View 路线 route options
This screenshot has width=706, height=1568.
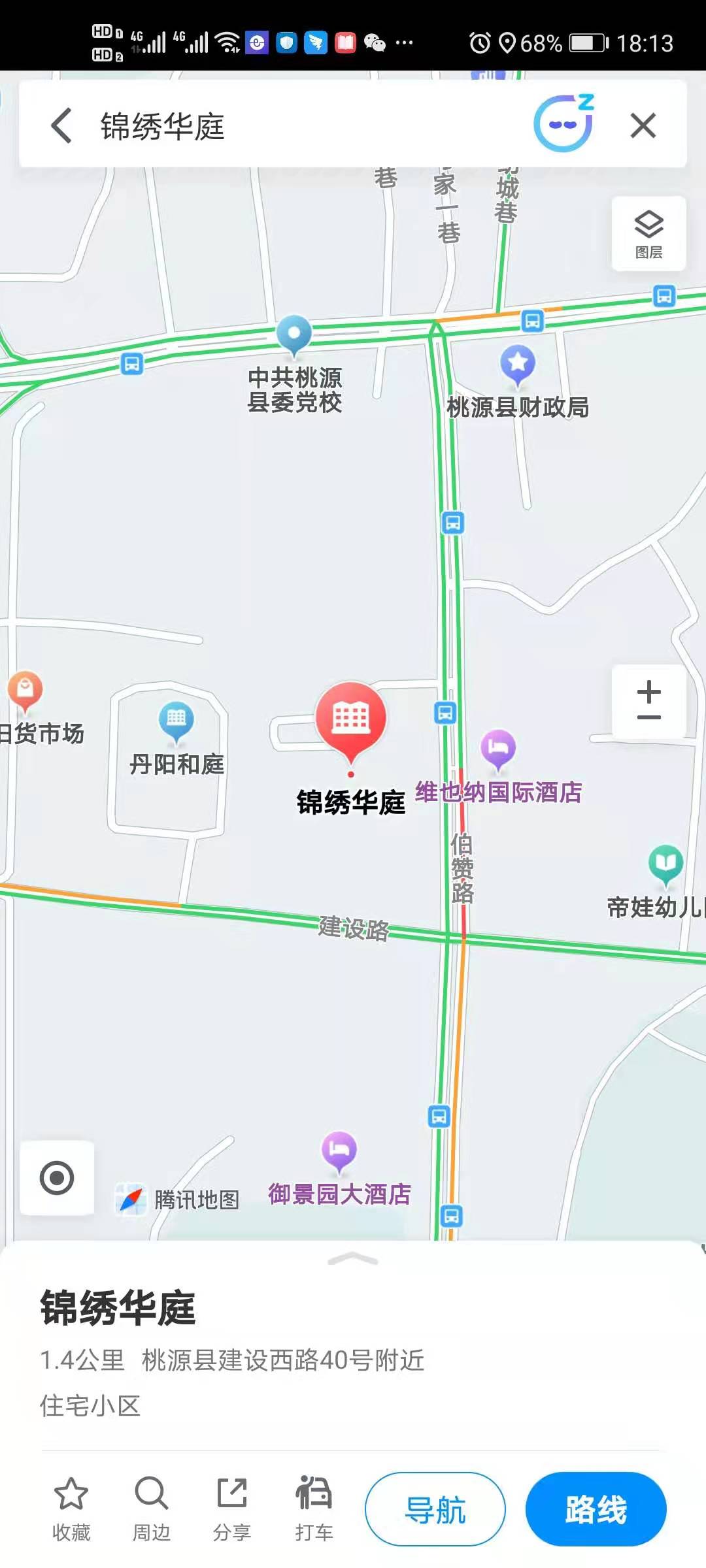click(596, 1509)
